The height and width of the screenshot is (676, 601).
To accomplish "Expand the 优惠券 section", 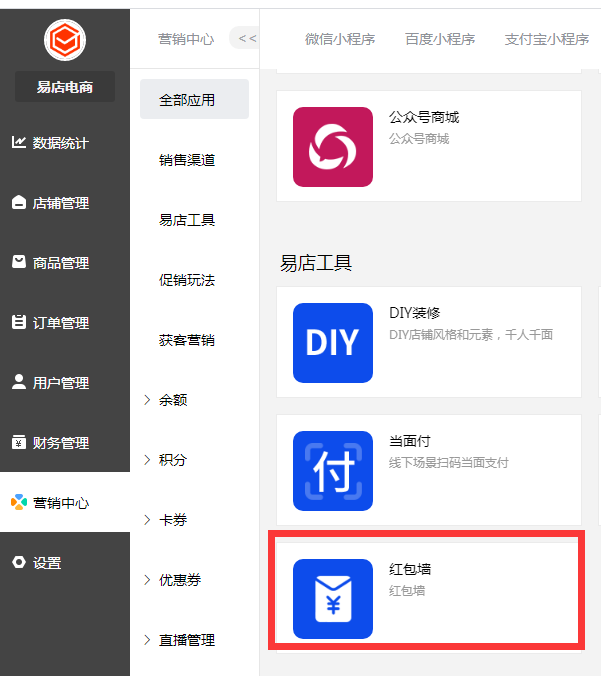I will (x=179, y=580).
